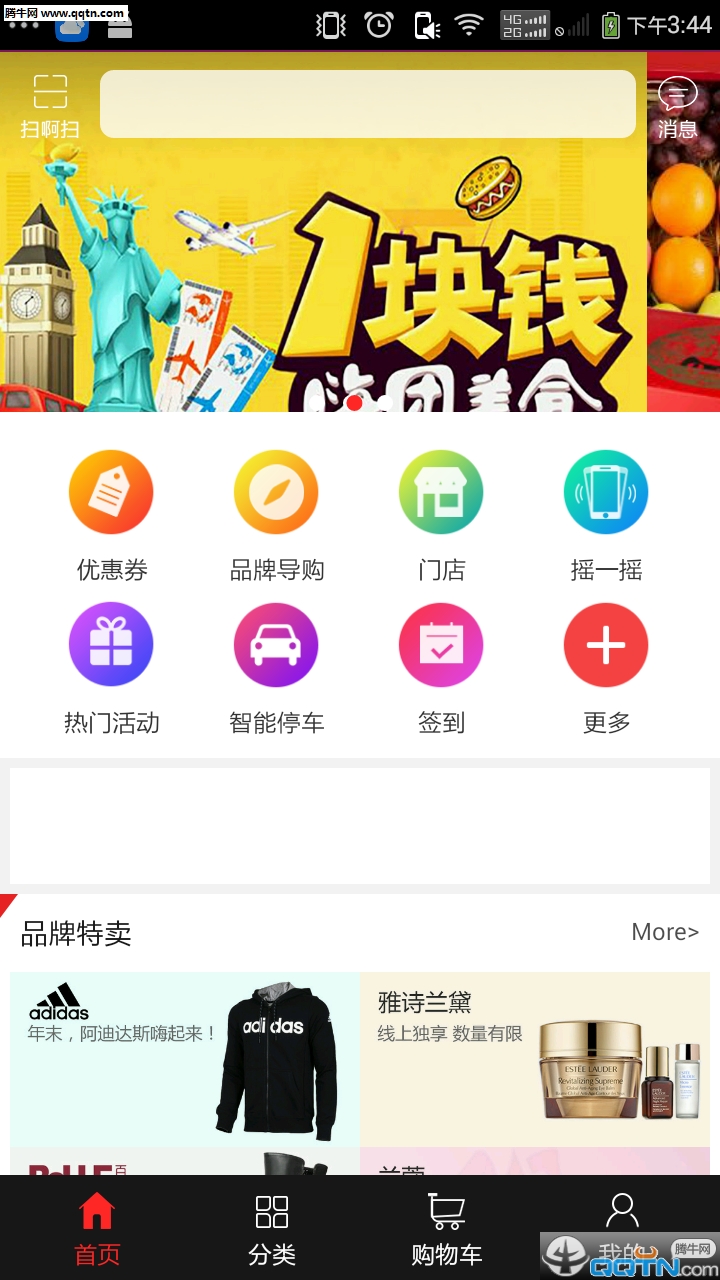
Task: Tap the search box at the top
Action: point(367,104)
